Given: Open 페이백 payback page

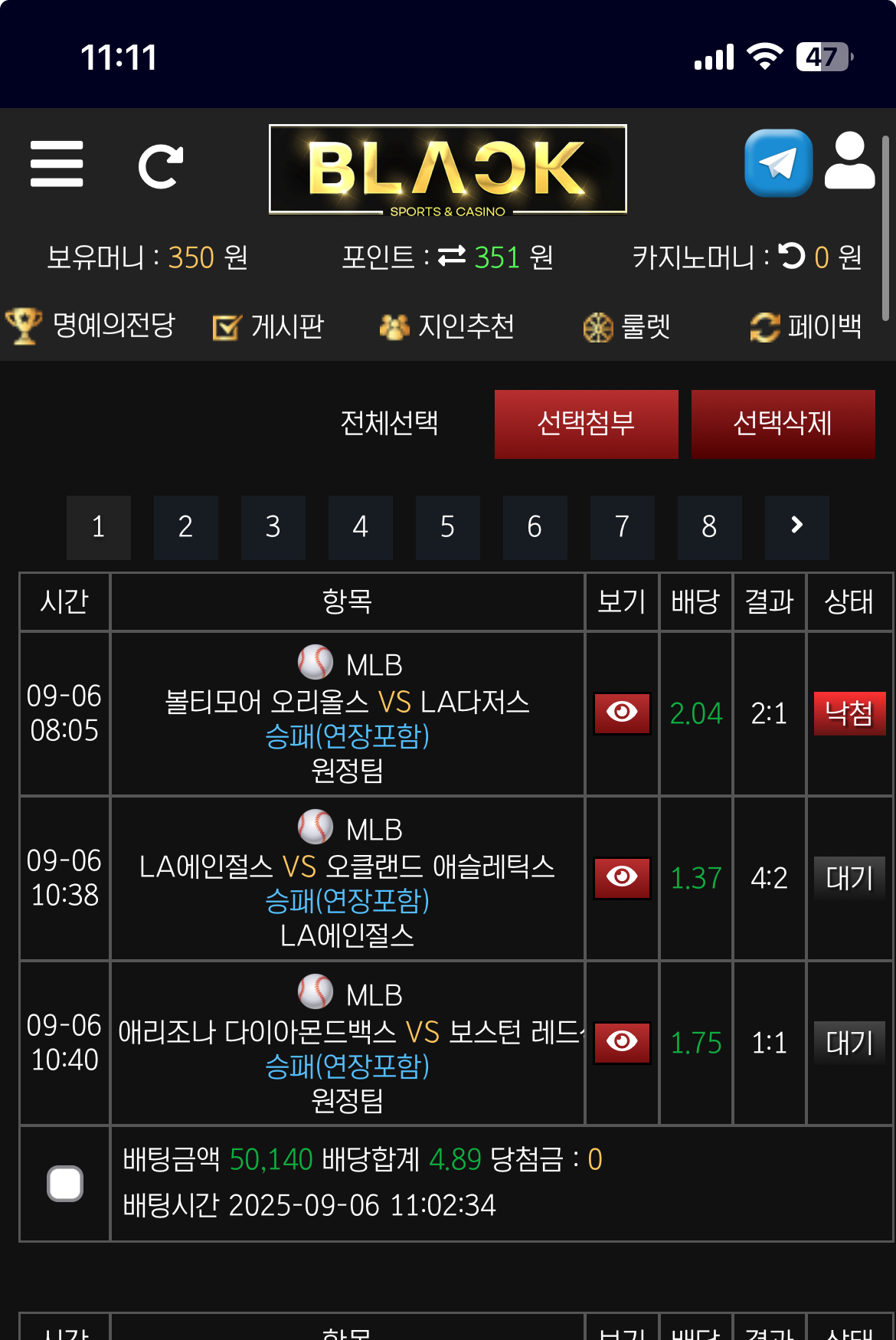Looking at the screenshot, I should tap(806, 328).
